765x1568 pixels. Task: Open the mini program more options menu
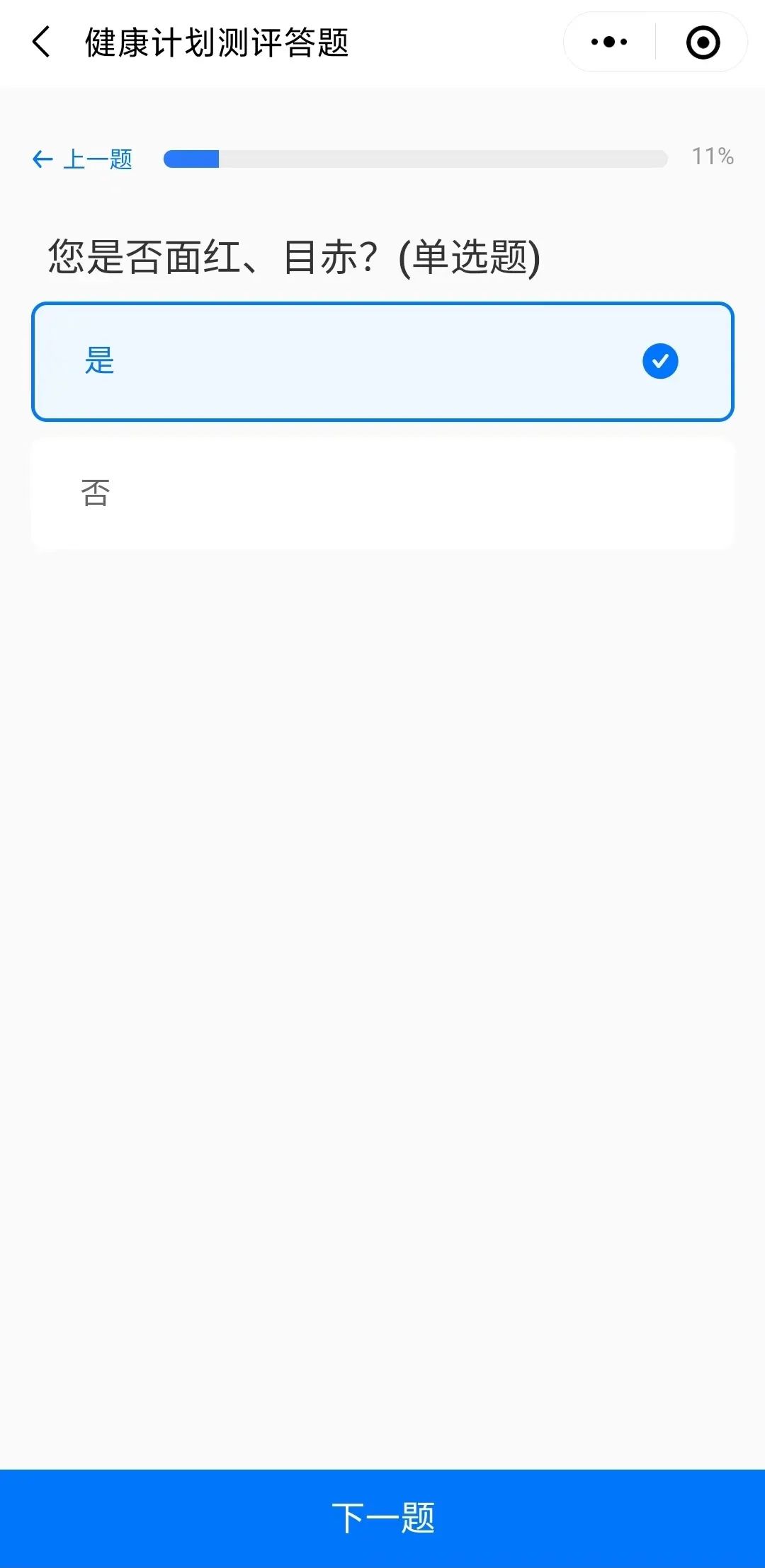tap(609, 42)
